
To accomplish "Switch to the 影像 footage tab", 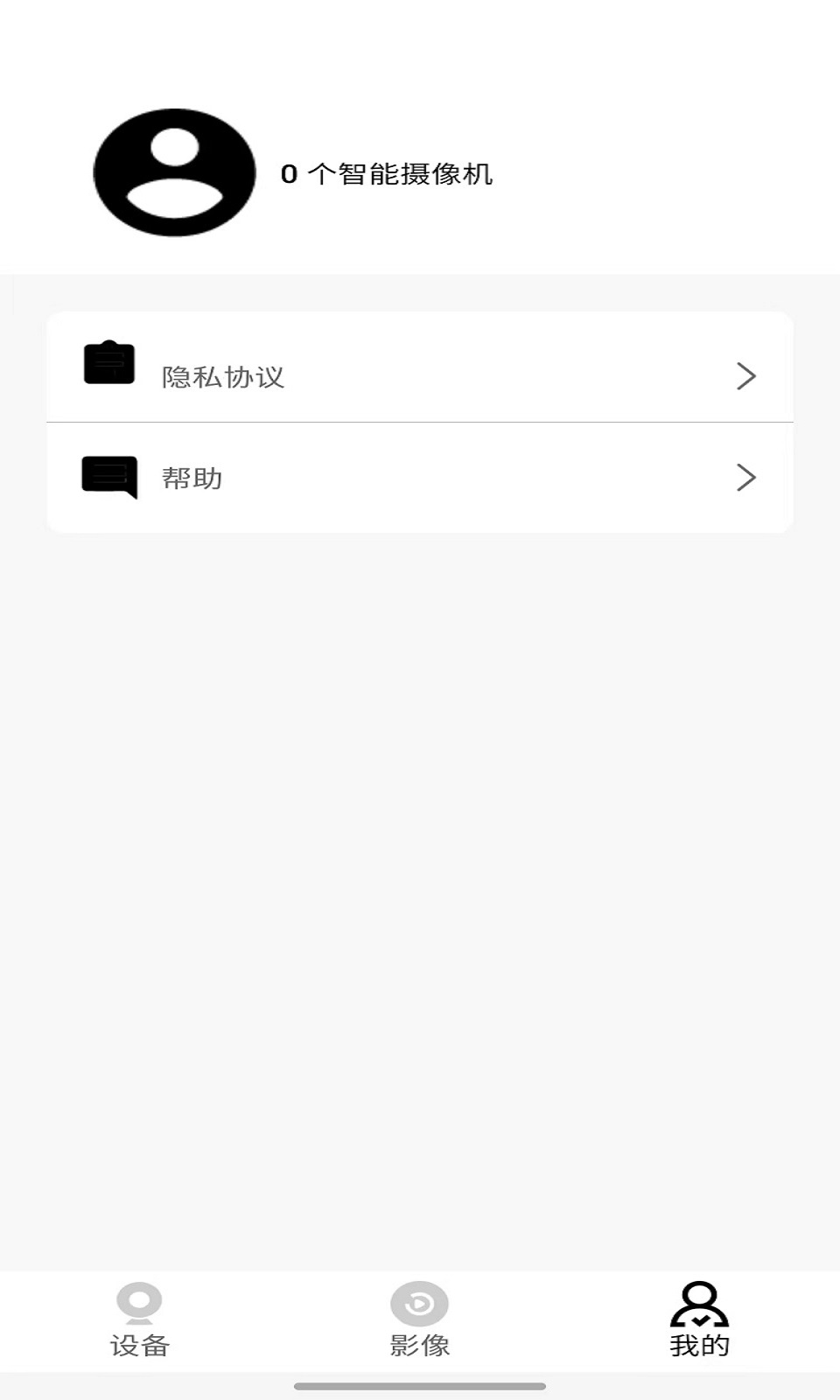I will 420,1321.
